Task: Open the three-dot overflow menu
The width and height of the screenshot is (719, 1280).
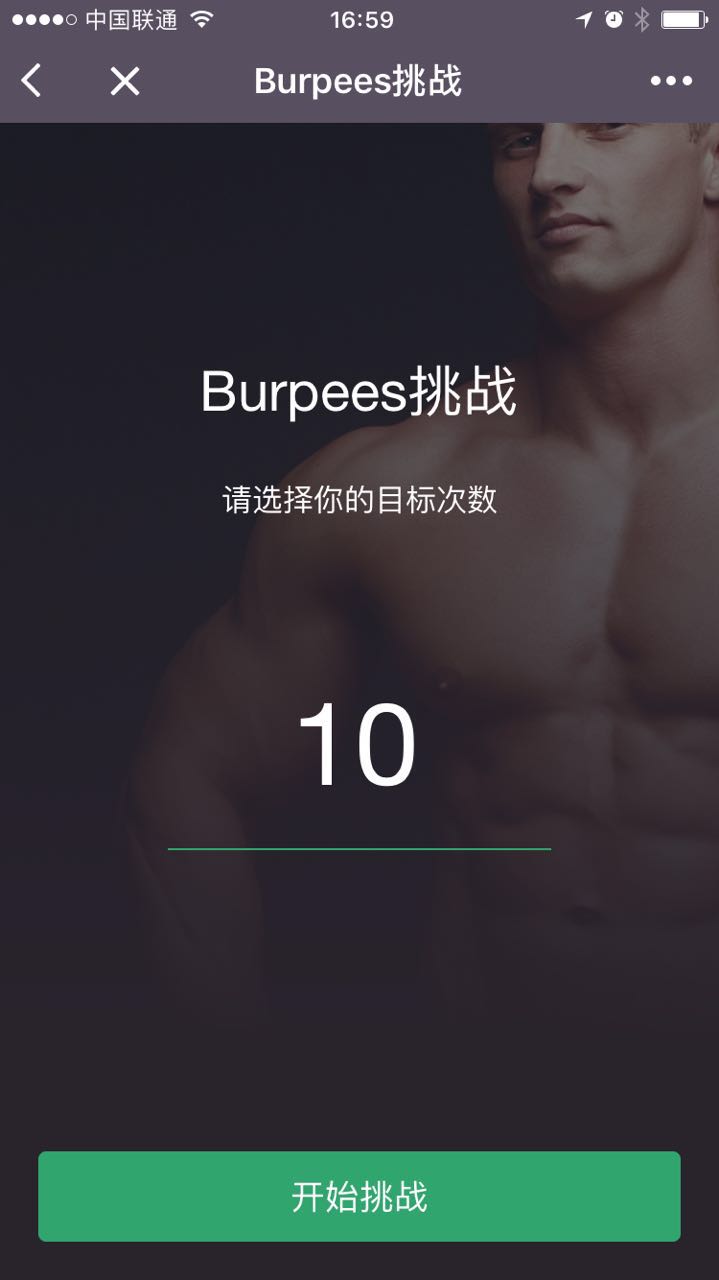Action: tap(671, 81)
